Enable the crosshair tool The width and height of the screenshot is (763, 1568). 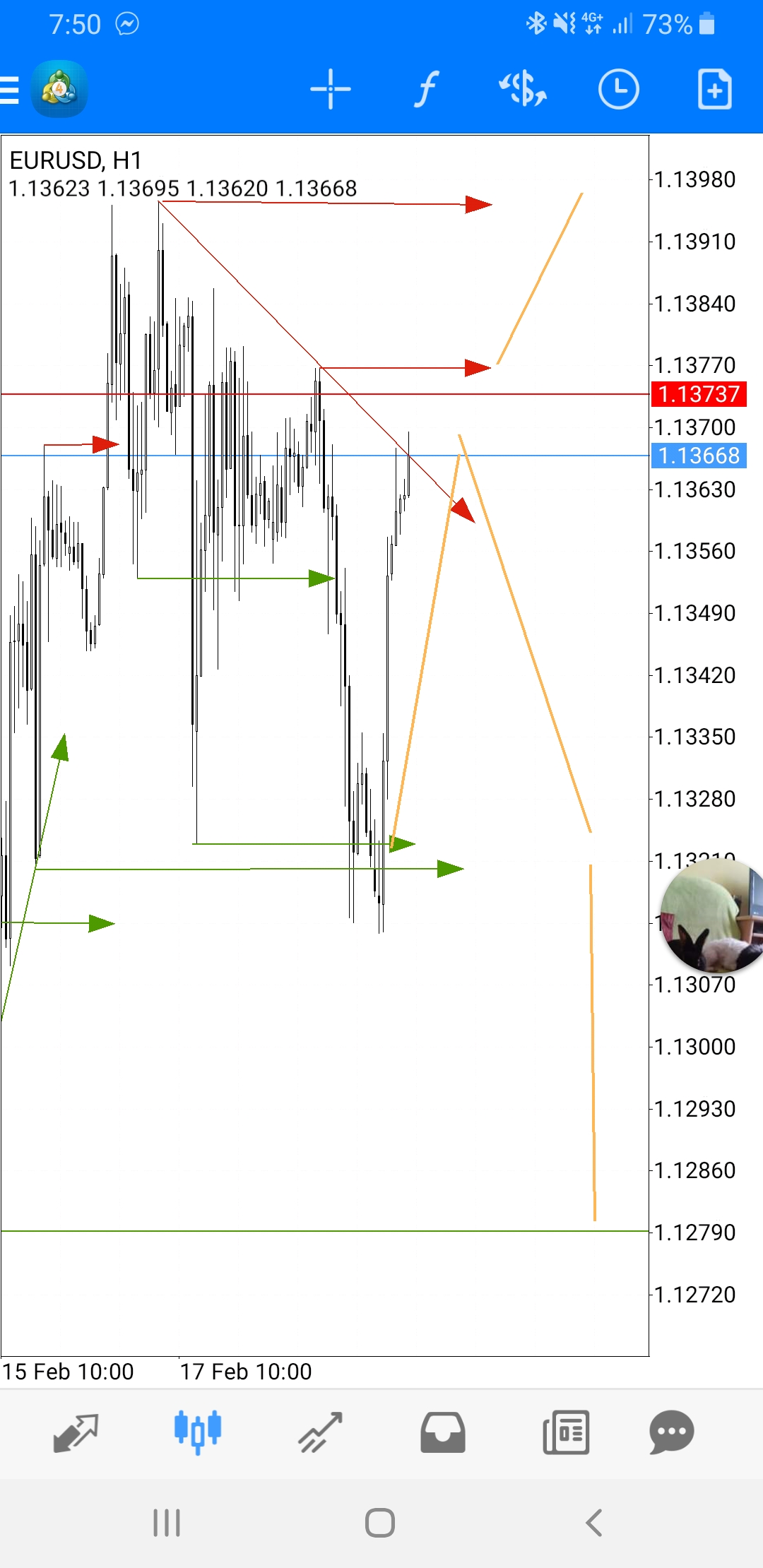(330, 90)
